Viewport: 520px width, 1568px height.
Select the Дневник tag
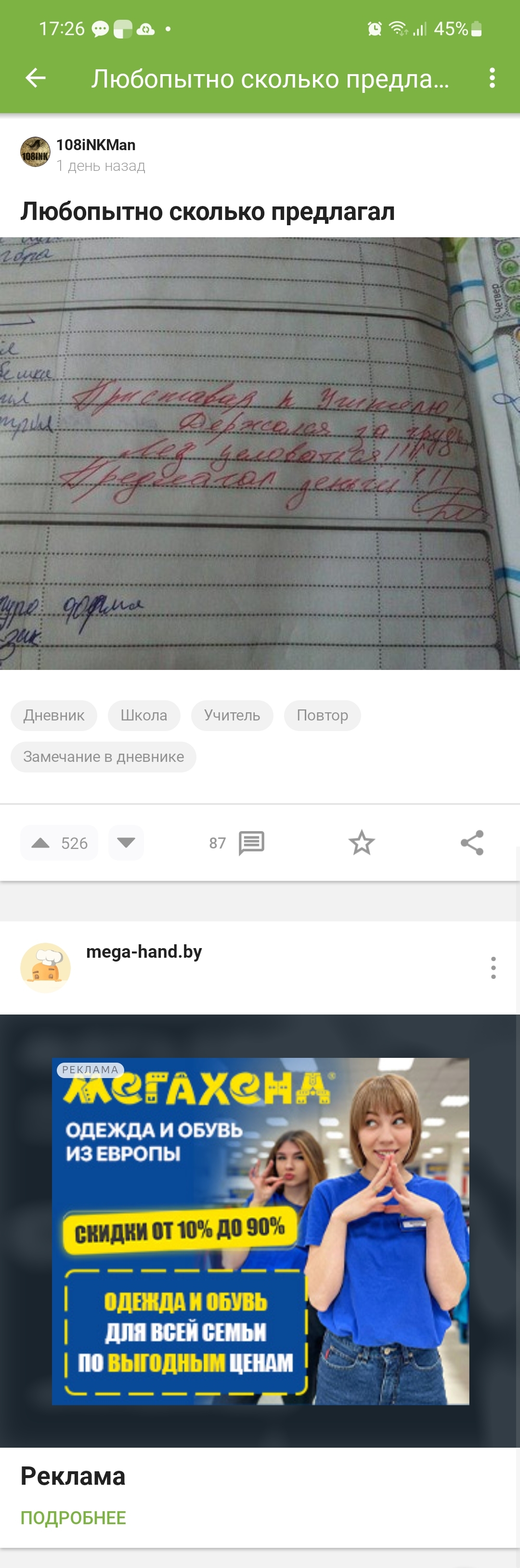[x=53, y=715]
